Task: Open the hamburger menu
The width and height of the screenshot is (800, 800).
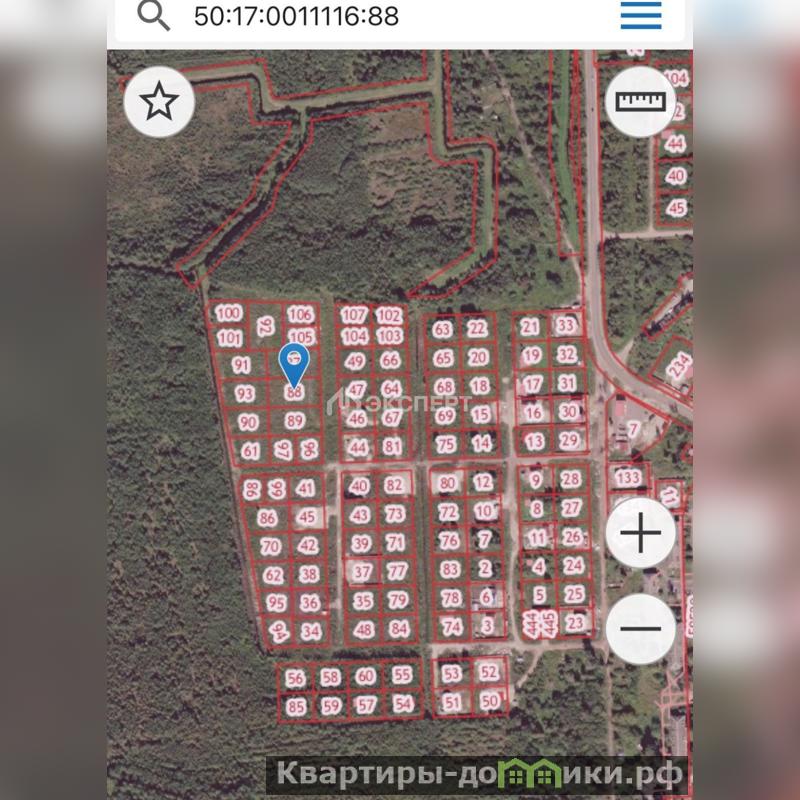Action: 641,16
